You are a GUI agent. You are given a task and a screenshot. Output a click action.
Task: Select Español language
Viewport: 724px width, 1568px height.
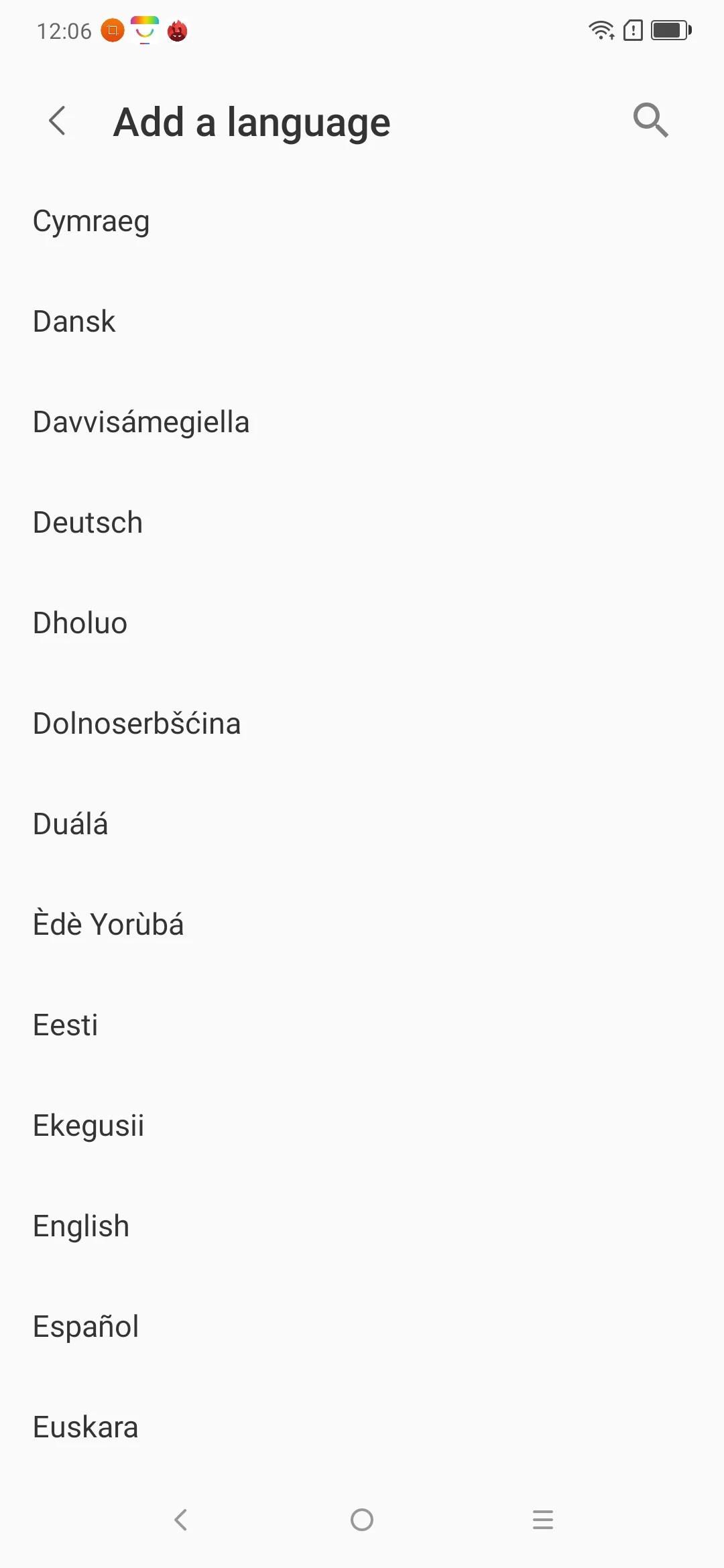pos(362,1327)
